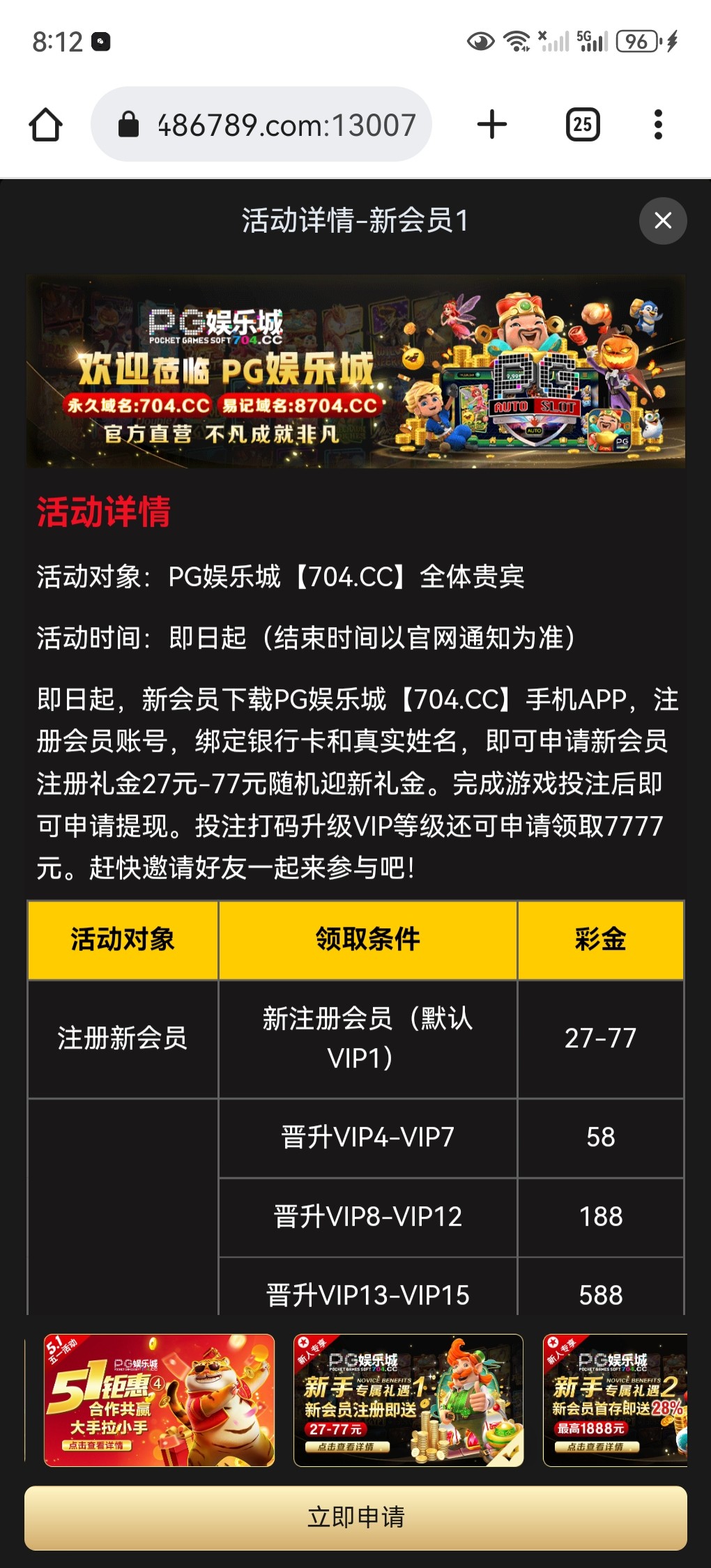Open the 新手专属礼遇1 promo card
The height and width of the screenshot is (1568, 711).
coord(408,1400)
